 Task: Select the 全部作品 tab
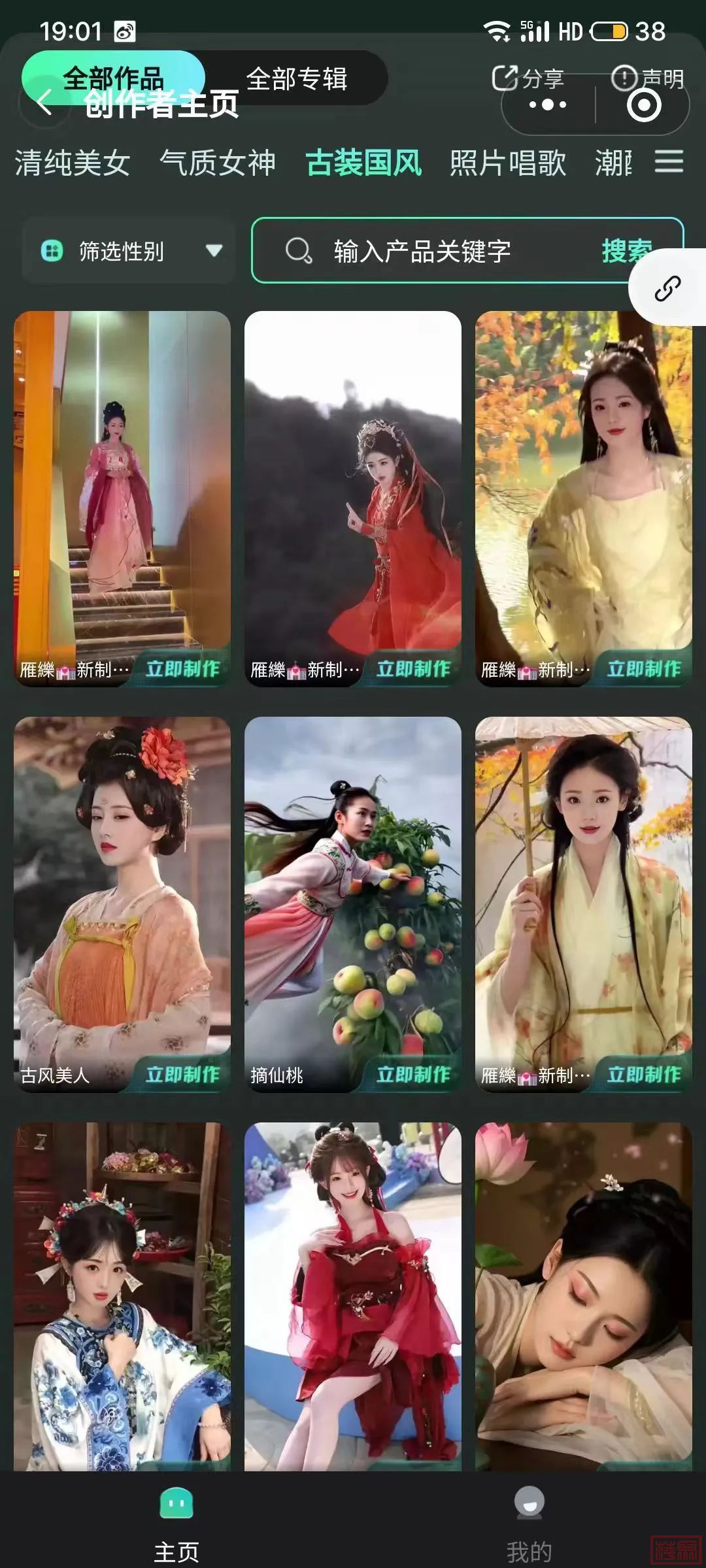[113, 78]
